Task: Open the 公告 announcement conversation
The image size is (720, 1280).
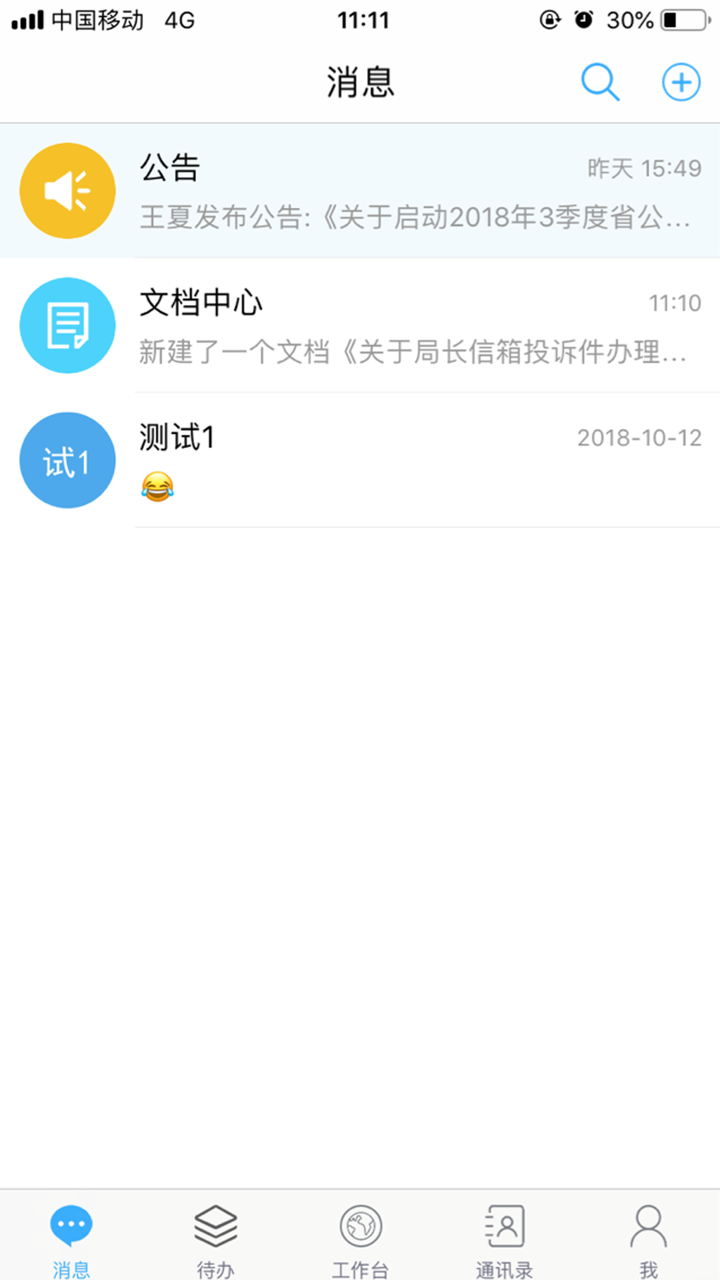Action: (360, 190)
